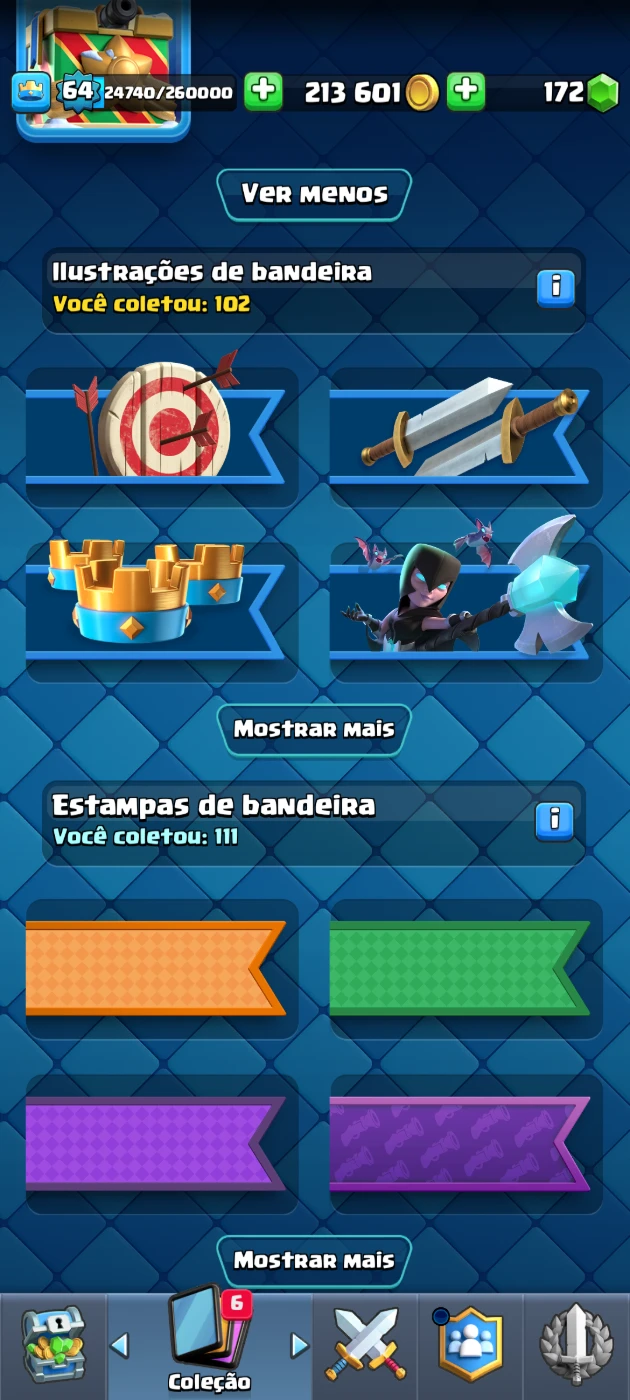Tap the Ver menos button
This screenshot has width=630, height=1400.
click(x=314, y=194)
